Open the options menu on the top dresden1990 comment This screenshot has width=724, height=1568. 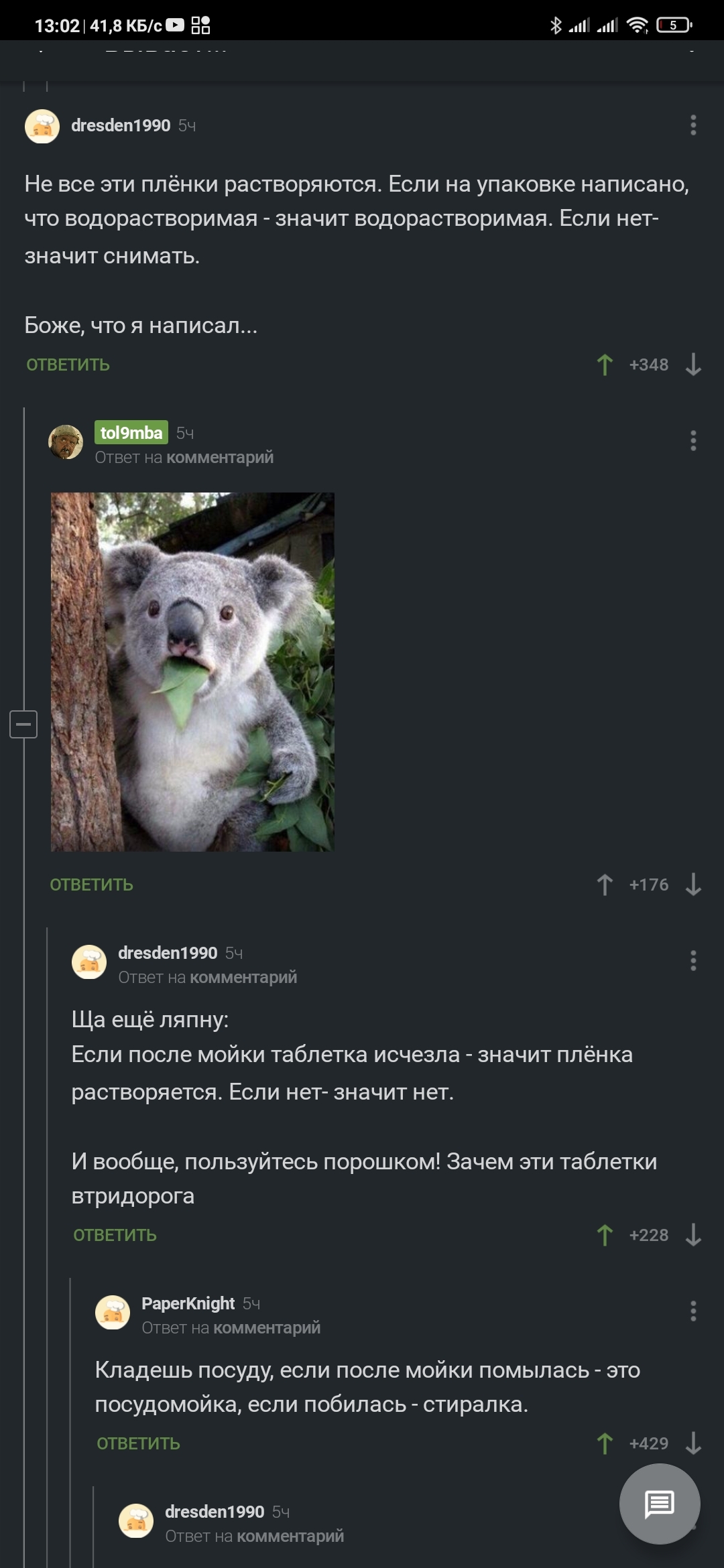click(693, 125)
